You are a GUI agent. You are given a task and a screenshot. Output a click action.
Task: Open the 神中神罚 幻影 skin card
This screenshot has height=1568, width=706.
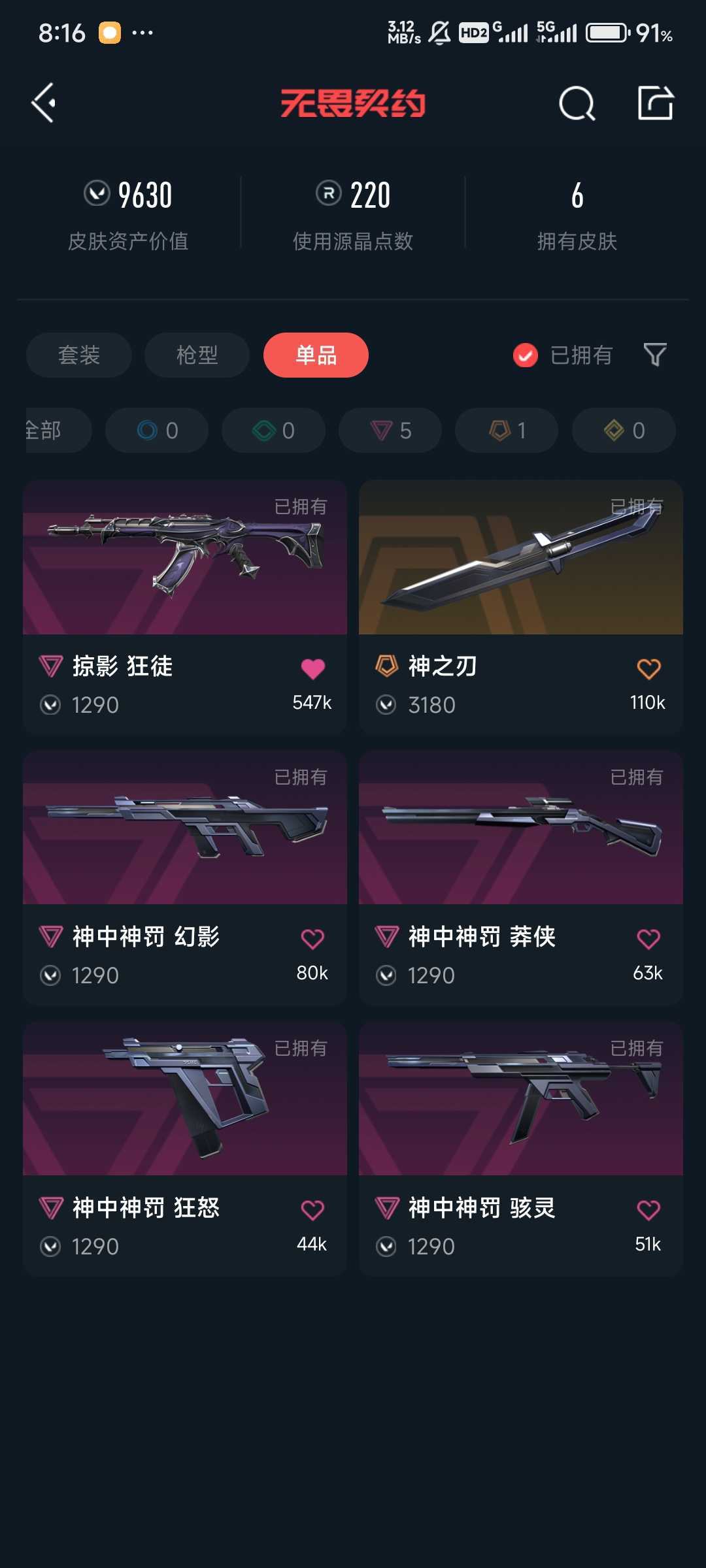coord(185,877)
